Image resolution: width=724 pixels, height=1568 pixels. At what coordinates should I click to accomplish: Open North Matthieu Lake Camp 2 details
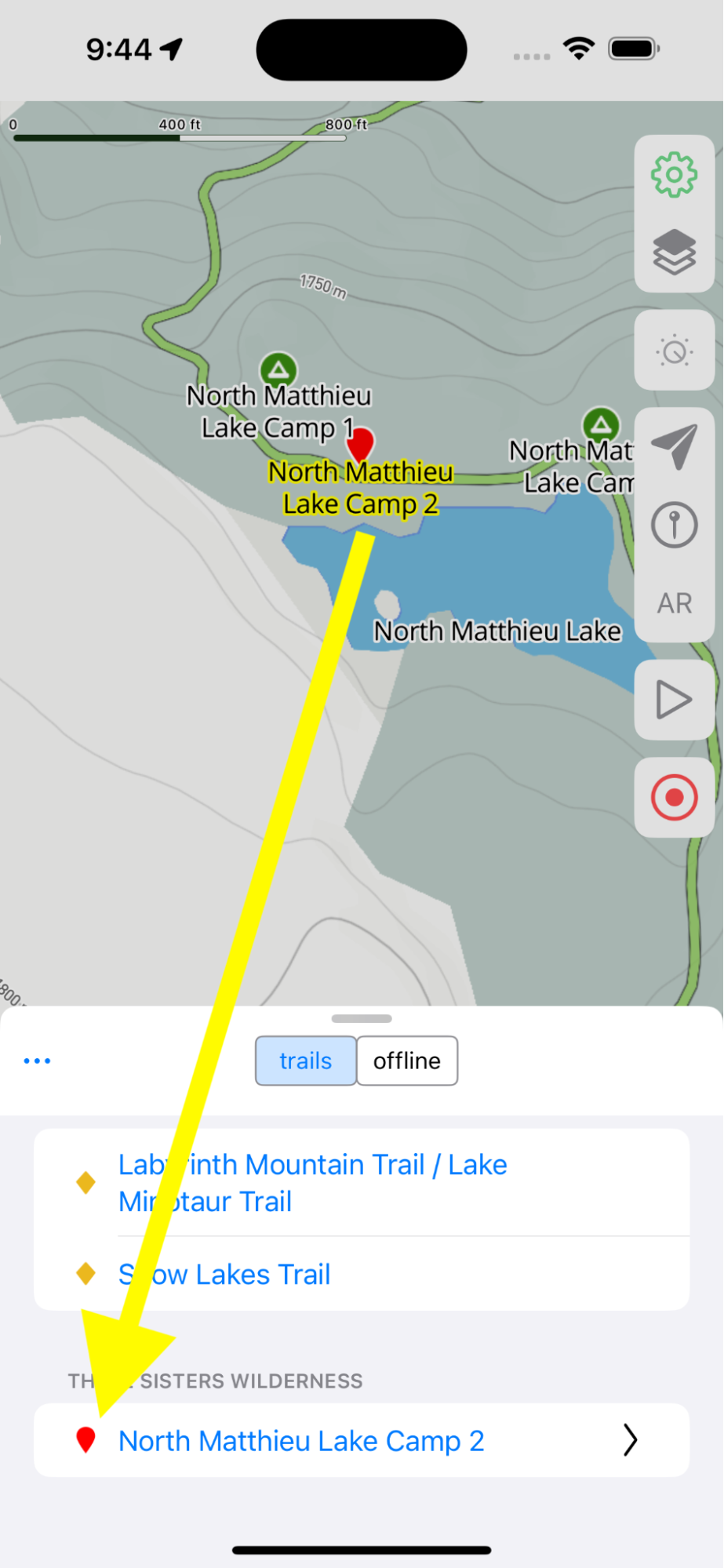pos(361,1441)
